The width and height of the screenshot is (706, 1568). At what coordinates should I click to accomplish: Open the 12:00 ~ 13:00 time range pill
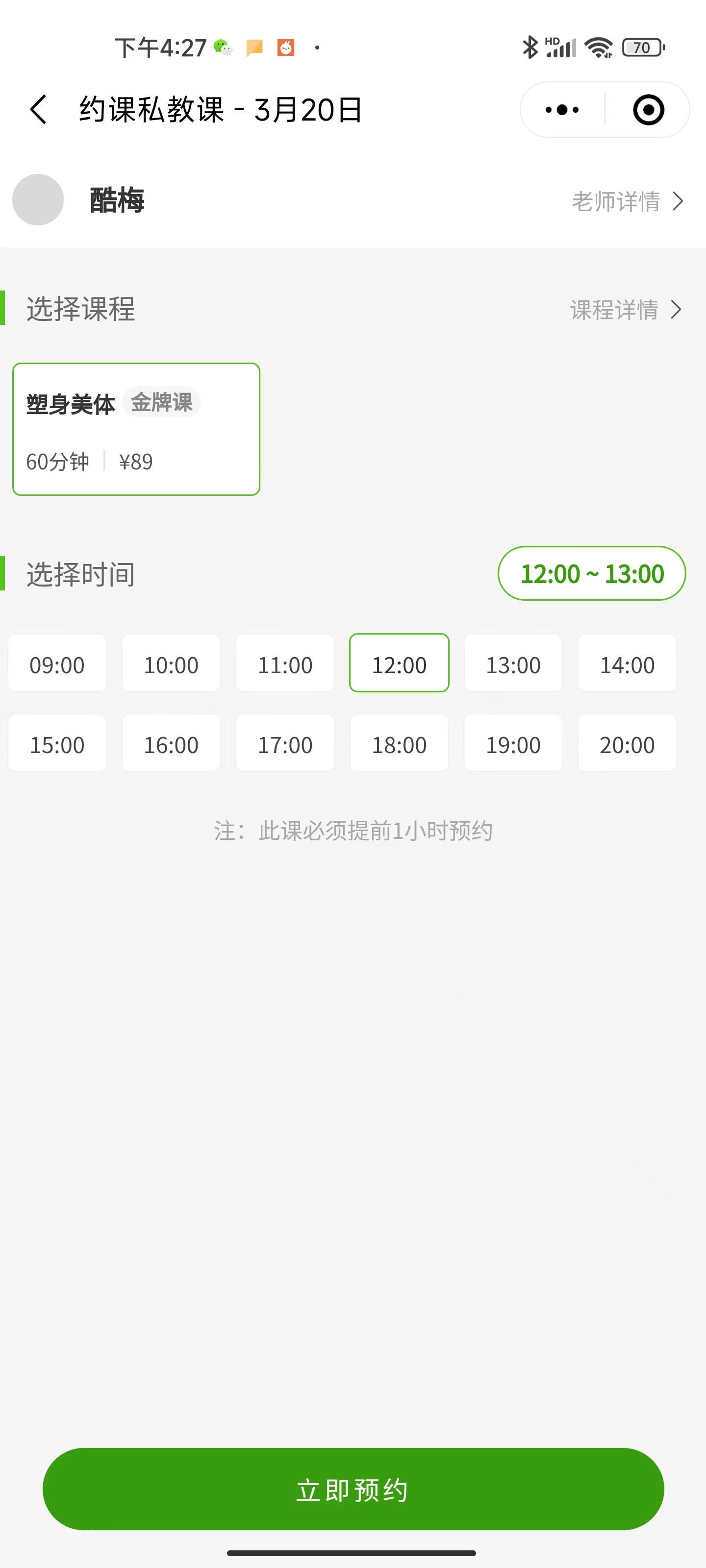pos(591,573)
